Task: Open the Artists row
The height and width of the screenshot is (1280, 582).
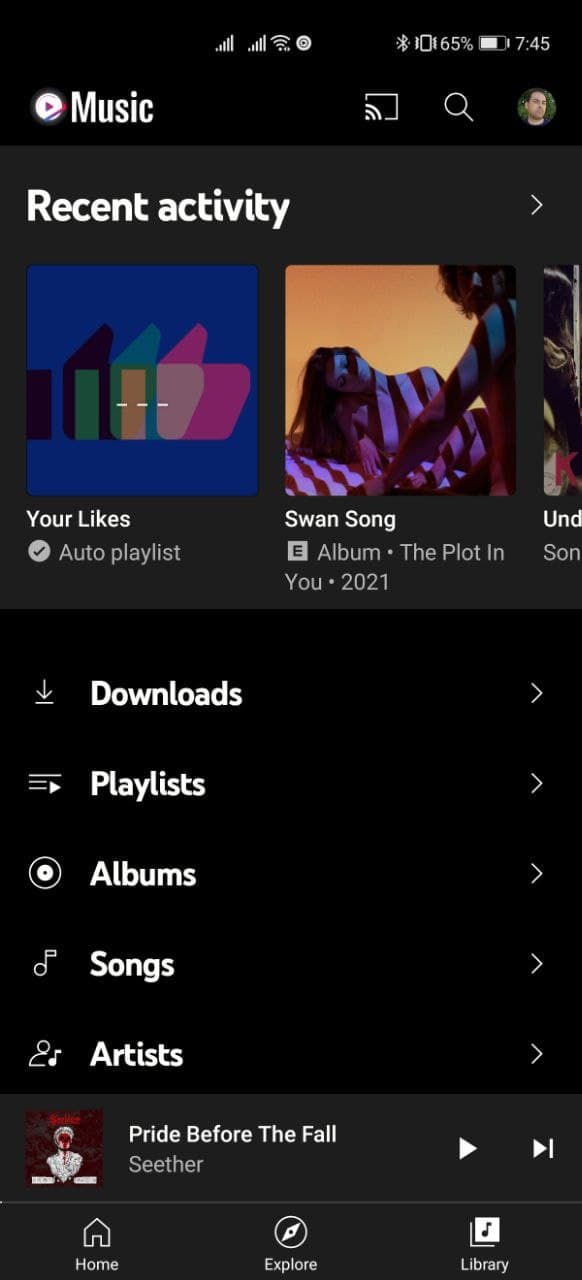Action: 291,1053
